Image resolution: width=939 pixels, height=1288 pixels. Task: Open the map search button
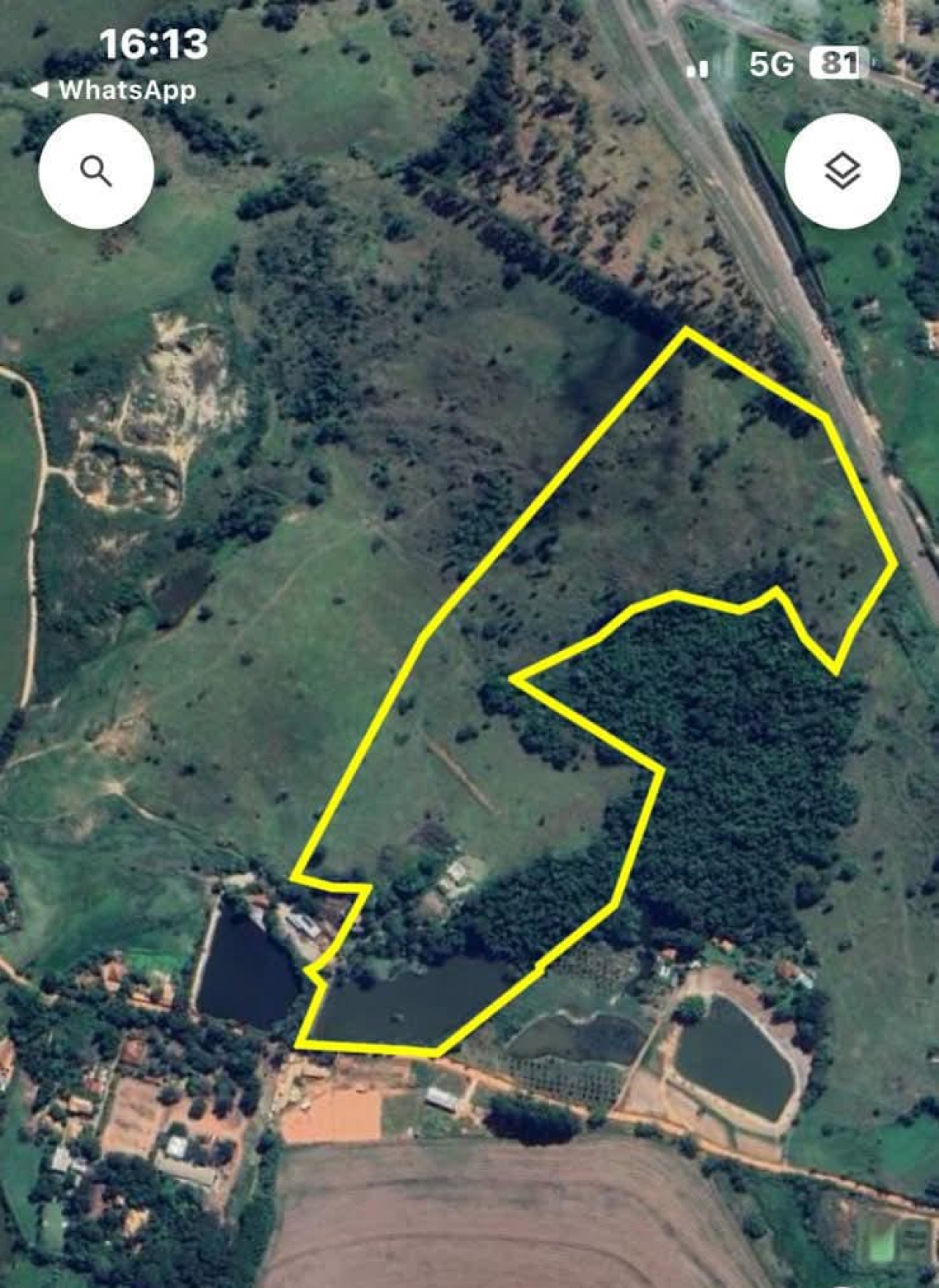tap(96, 172)
